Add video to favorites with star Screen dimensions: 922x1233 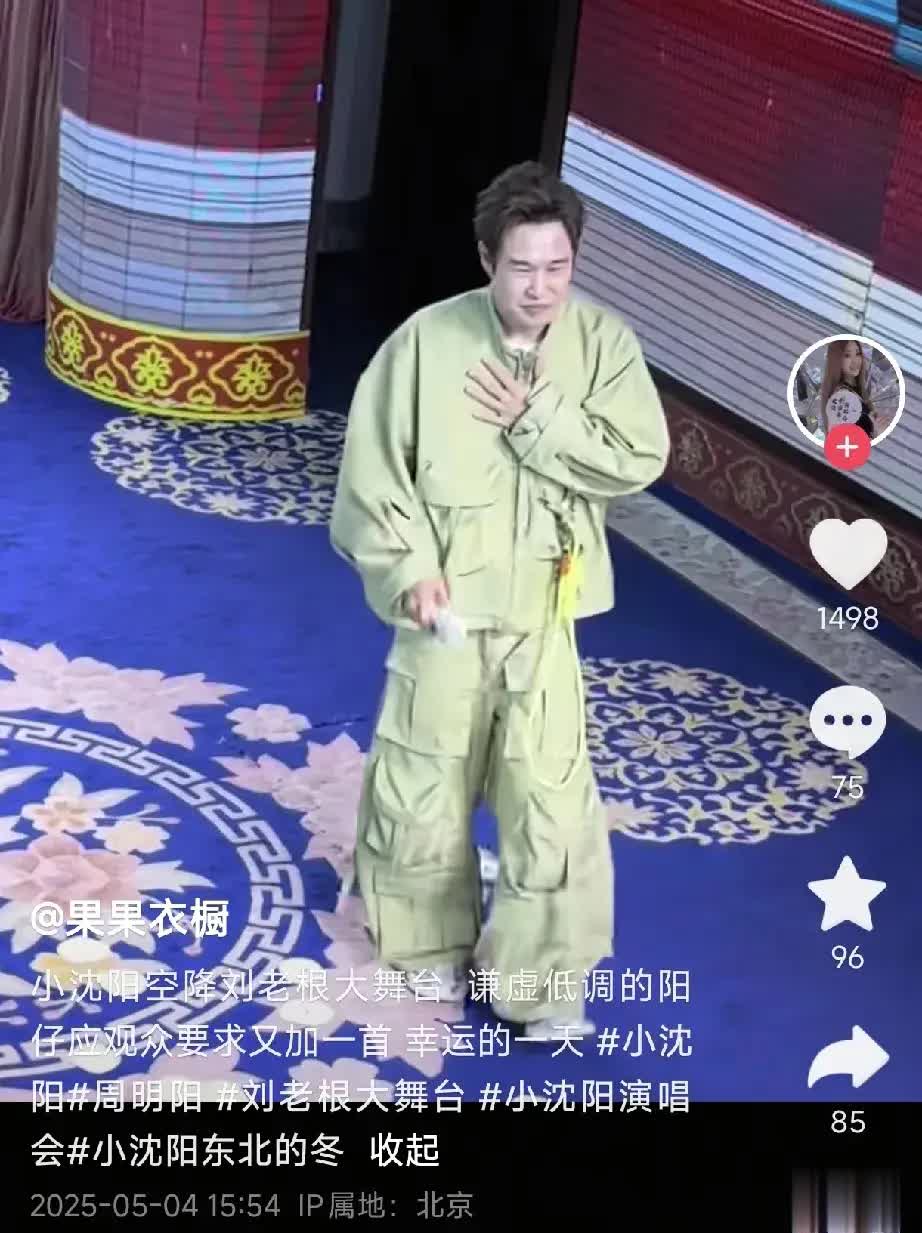coord(847,893)
